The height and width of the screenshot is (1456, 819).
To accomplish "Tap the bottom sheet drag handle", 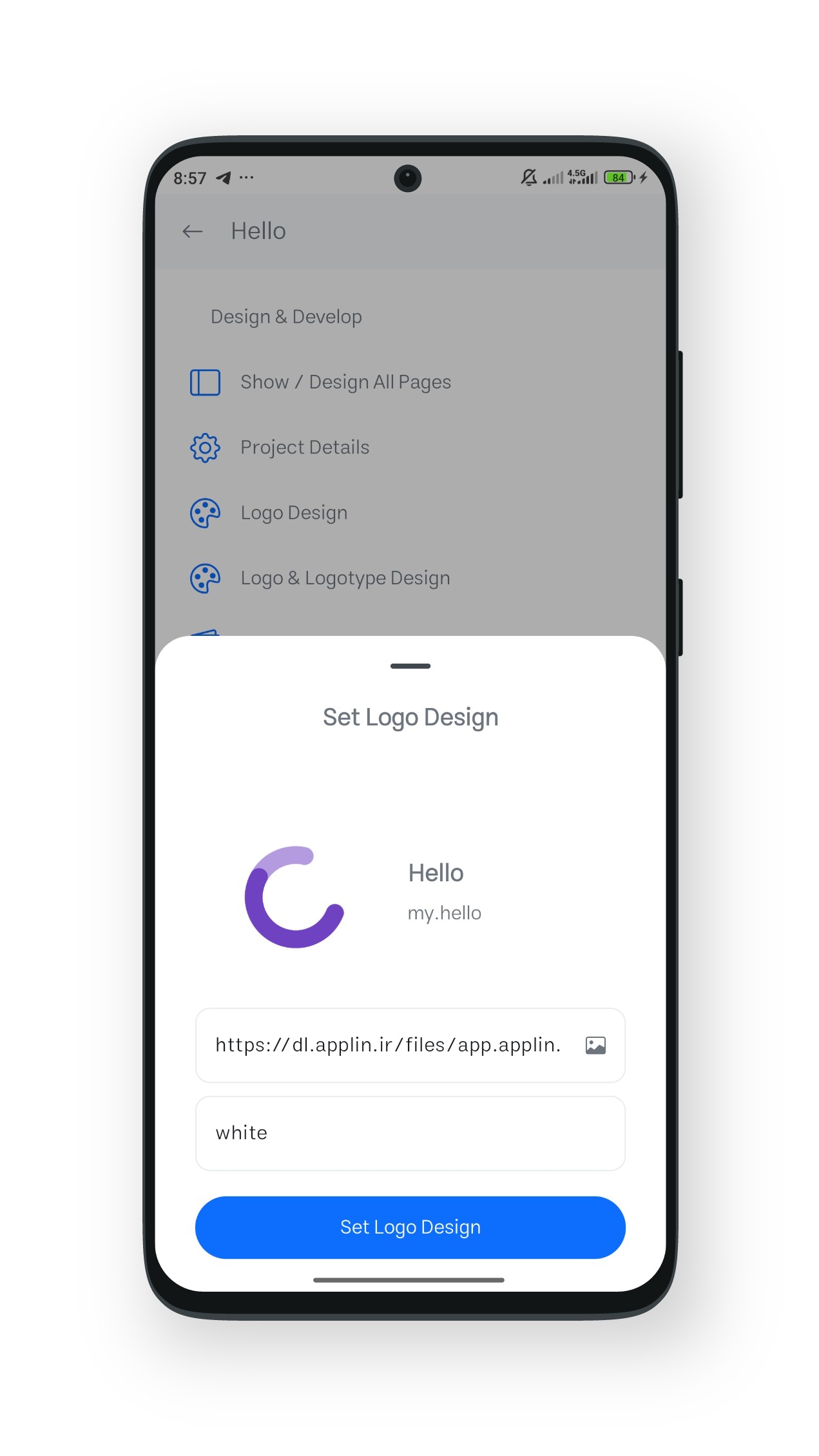I will (410, 666).
